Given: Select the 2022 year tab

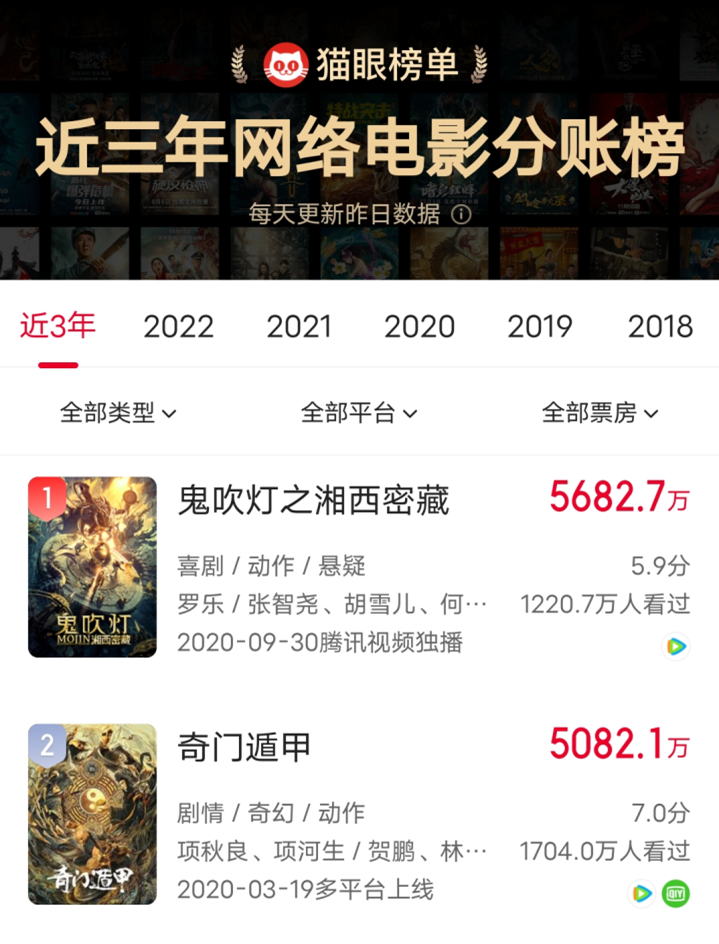Looking at the screenshot, I should click(x=178, y=327).
